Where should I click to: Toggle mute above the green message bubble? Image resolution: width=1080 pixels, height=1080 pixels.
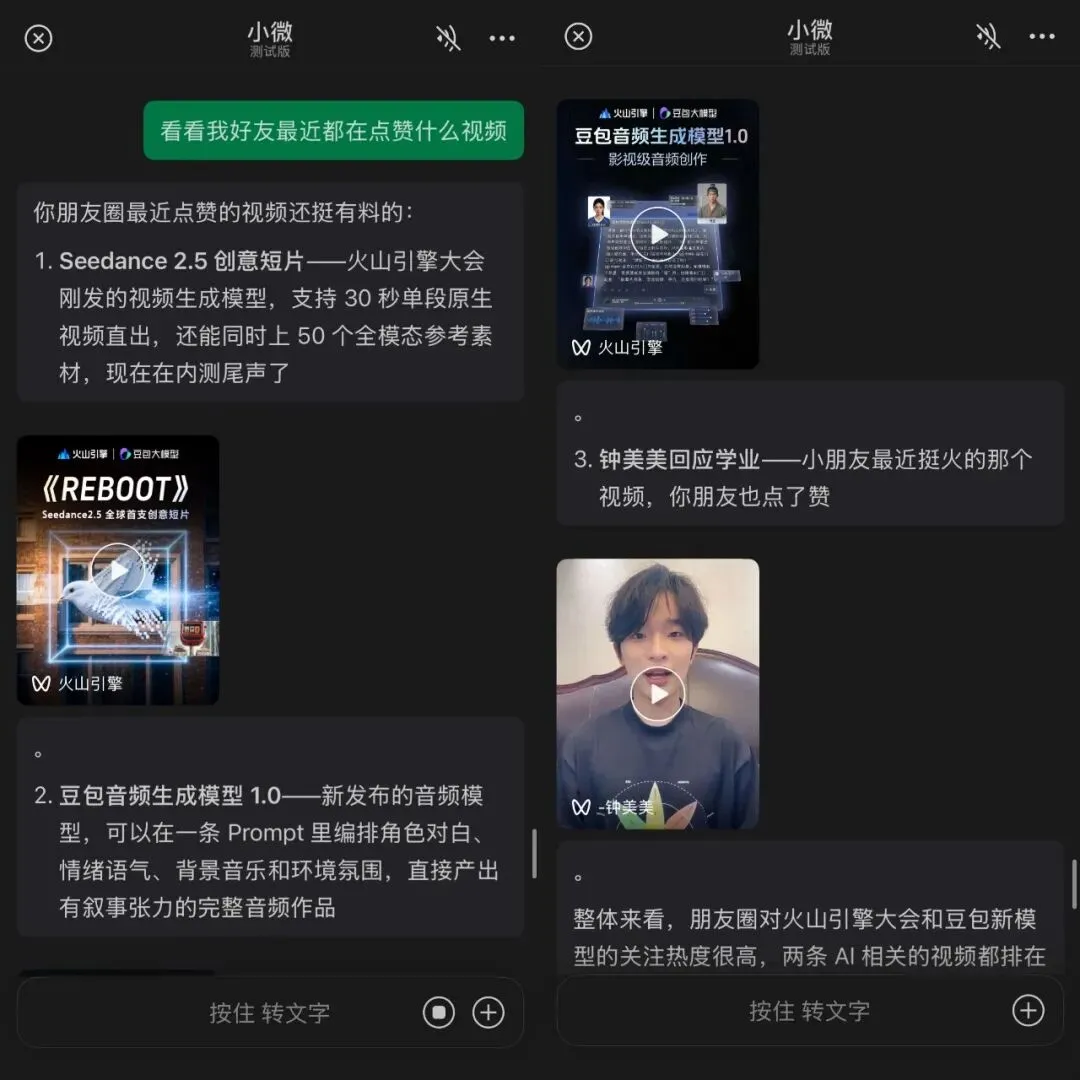(x=448, y=38)
